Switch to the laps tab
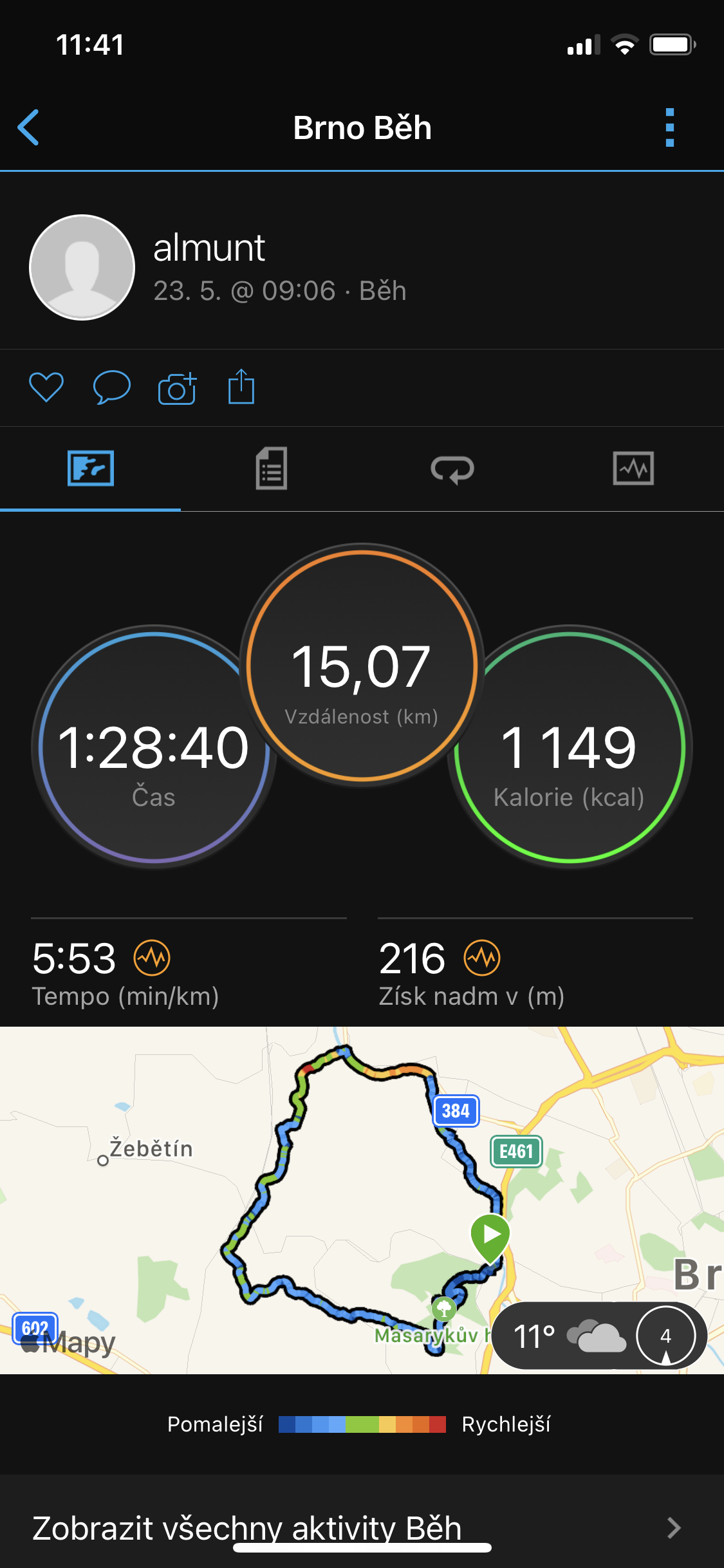 click(x=452, y=469)
